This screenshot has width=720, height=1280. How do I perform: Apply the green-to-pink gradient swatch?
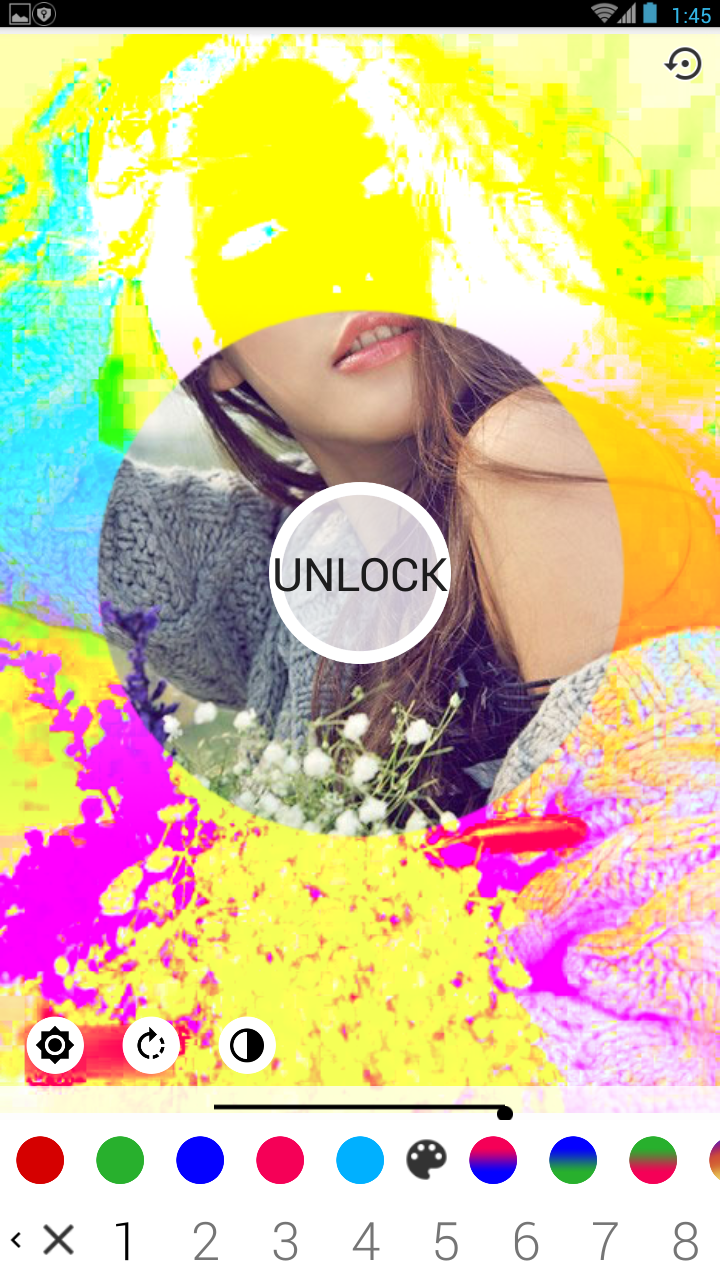653,1160
